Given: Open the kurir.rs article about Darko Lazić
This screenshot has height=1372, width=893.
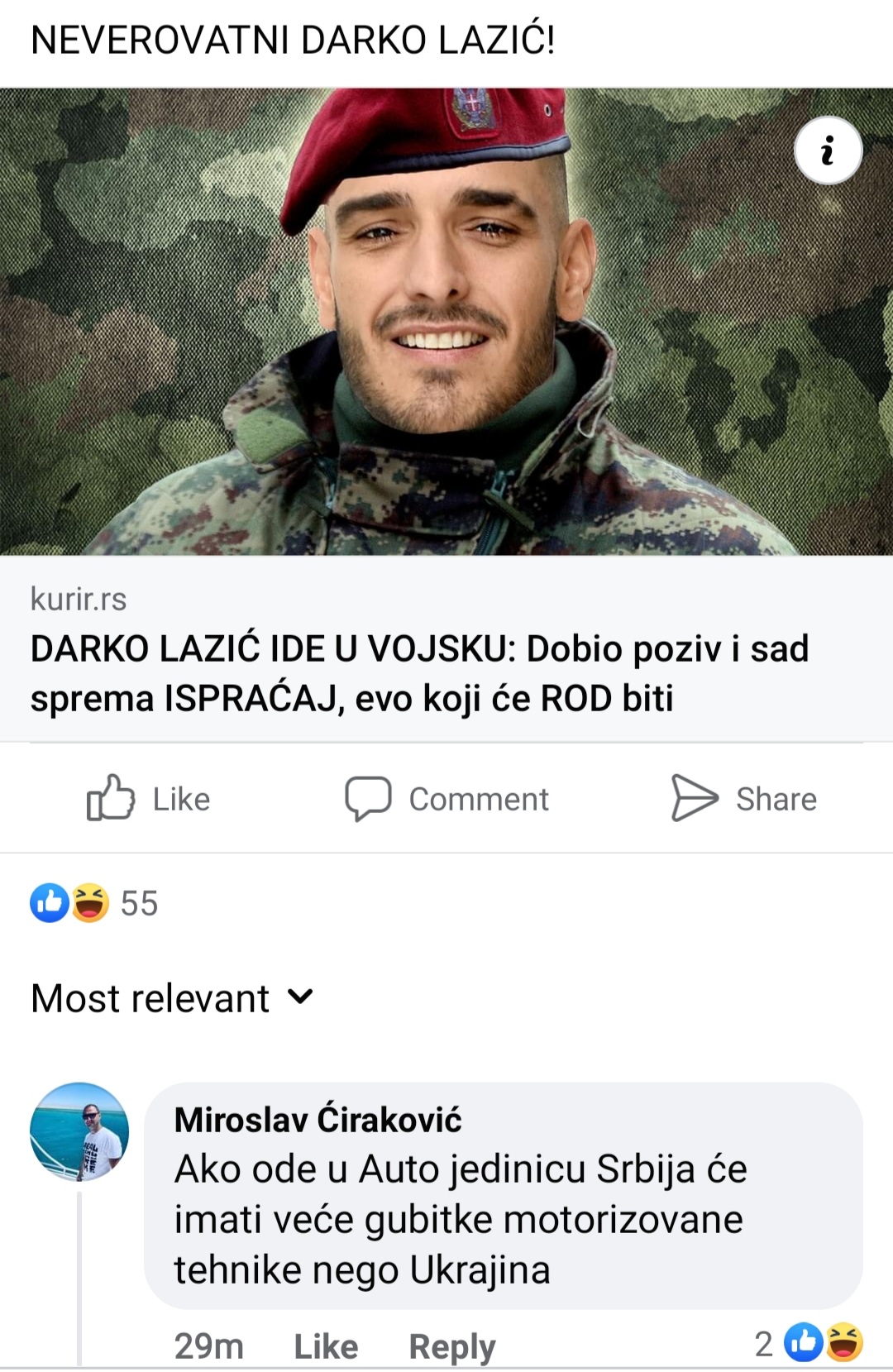Looking at the screenshot, I should [x=419, y=672].
